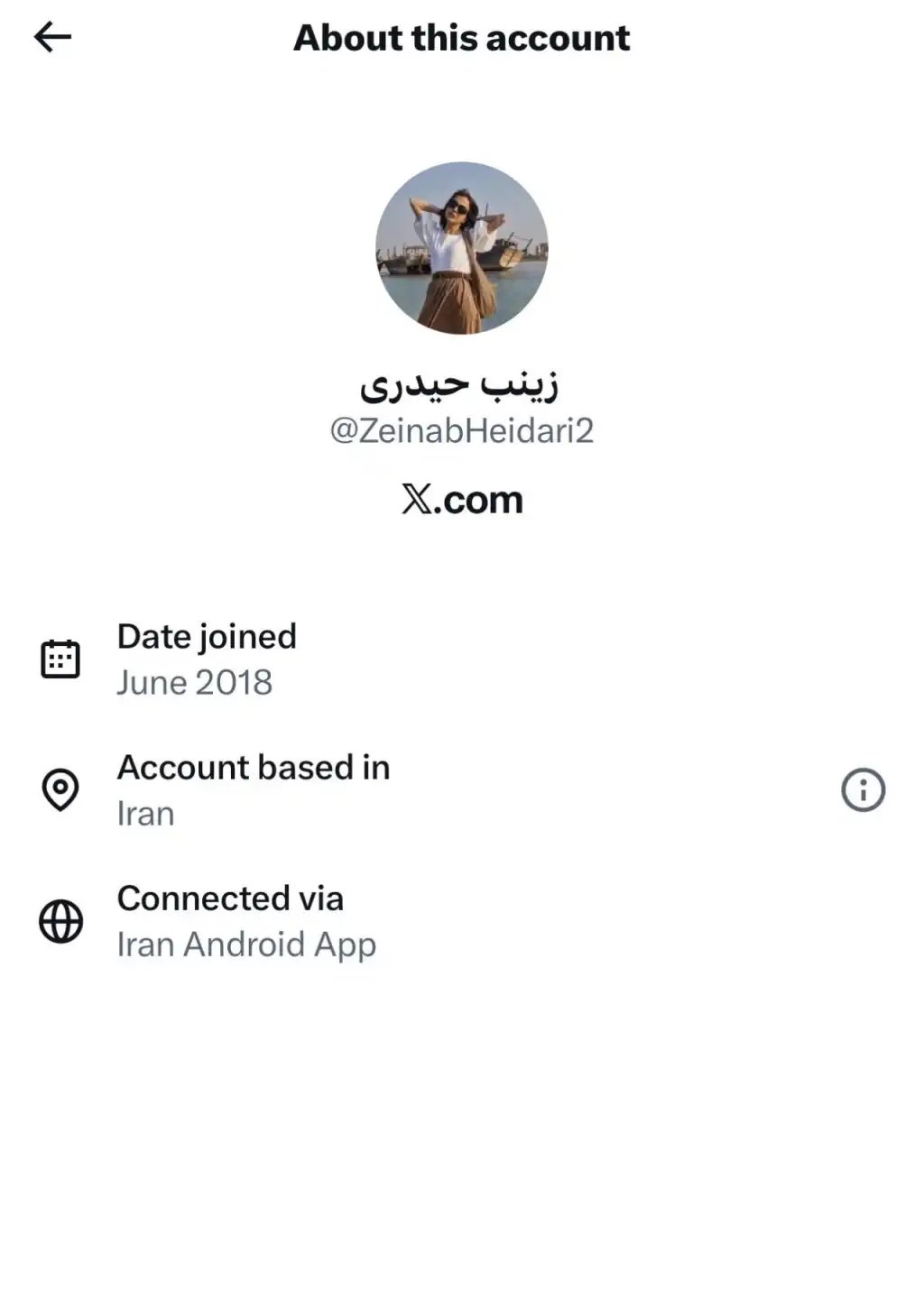The height and width of the screenshot is (1300, 924).
Task: Click the Account based in heading
Action: (254, 768)
